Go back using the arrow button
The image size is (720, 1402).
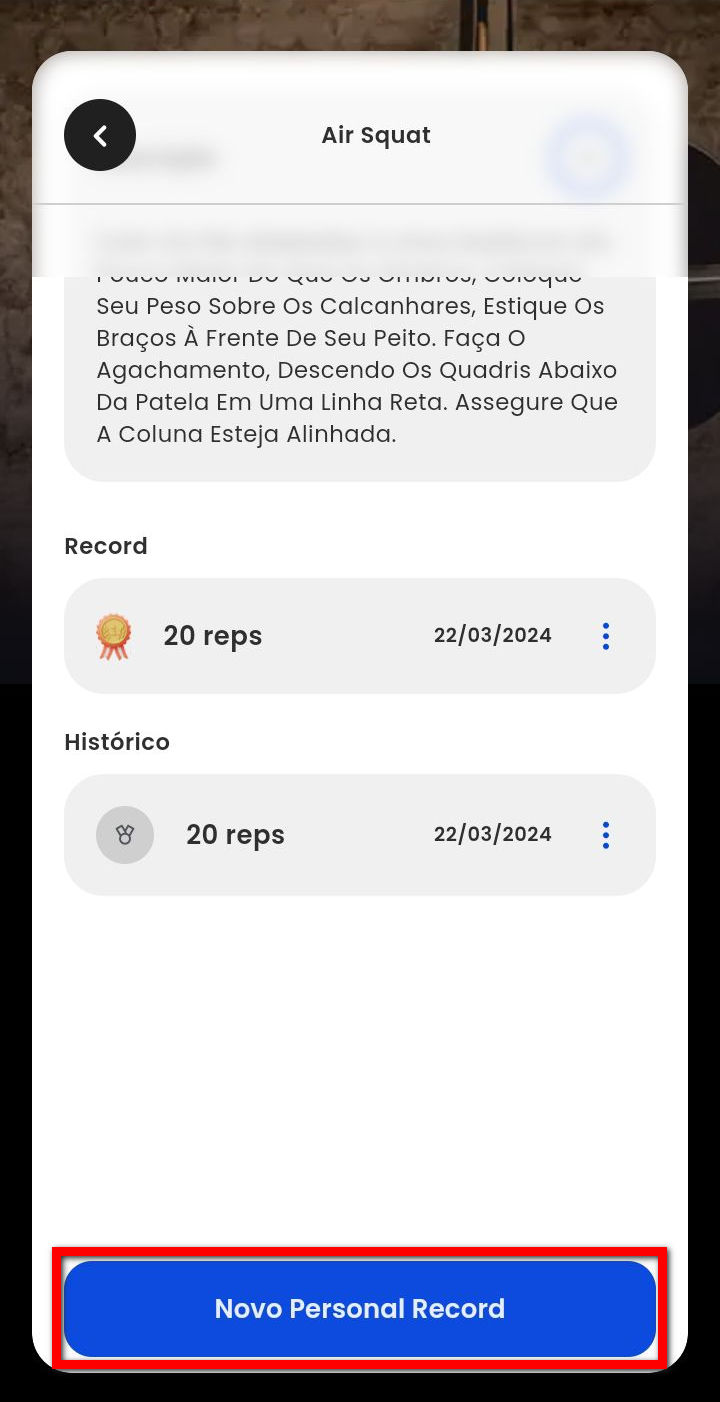point(100,135)
